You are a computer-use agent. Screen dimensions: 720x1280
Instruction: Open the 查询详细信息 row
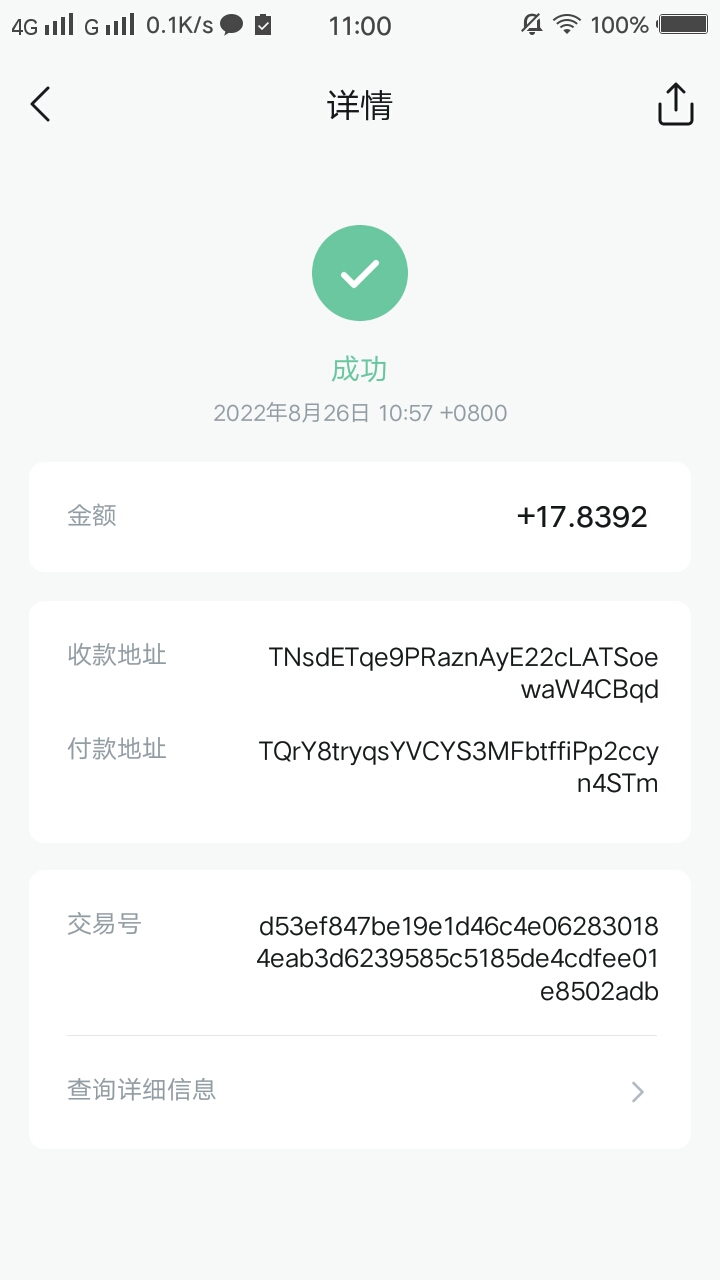click(x=358, y=1090)
